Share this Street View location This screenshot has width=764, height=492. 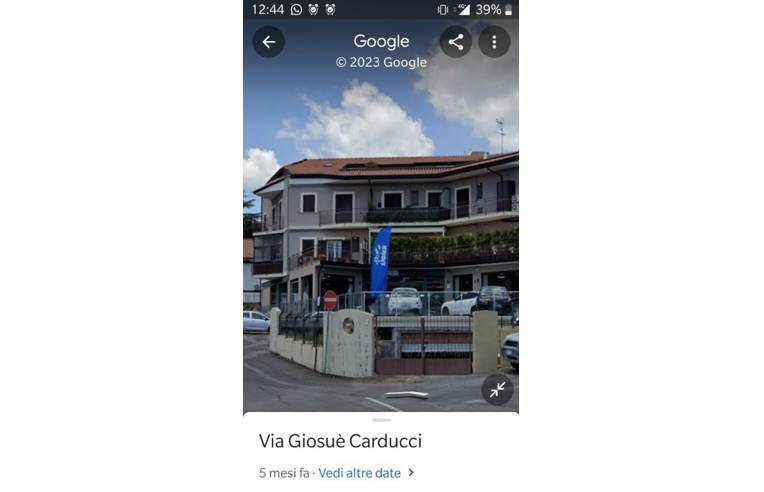tap(456, 41)
